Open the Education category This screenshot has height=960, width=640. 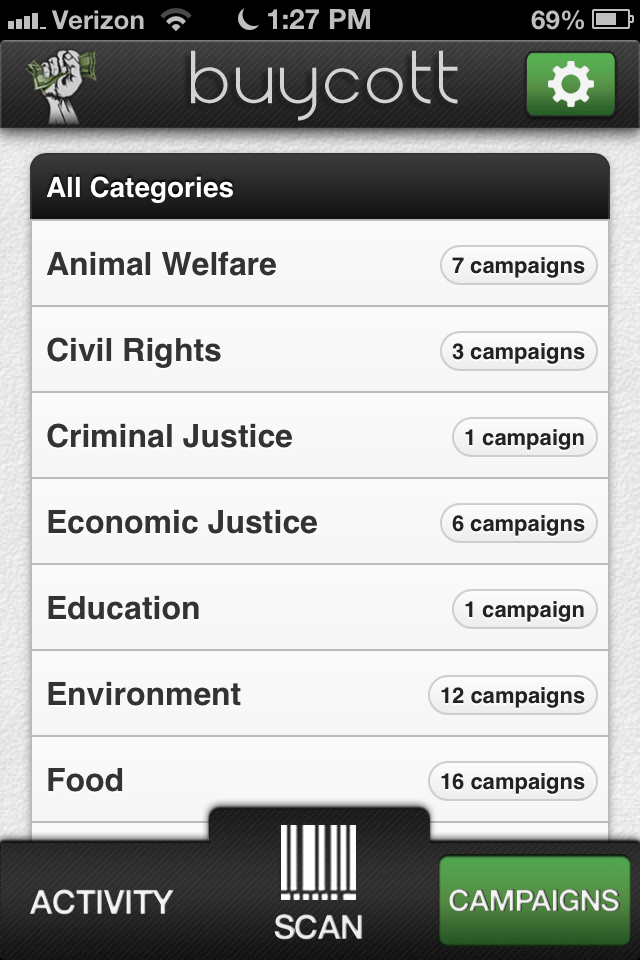click(320, 609)
